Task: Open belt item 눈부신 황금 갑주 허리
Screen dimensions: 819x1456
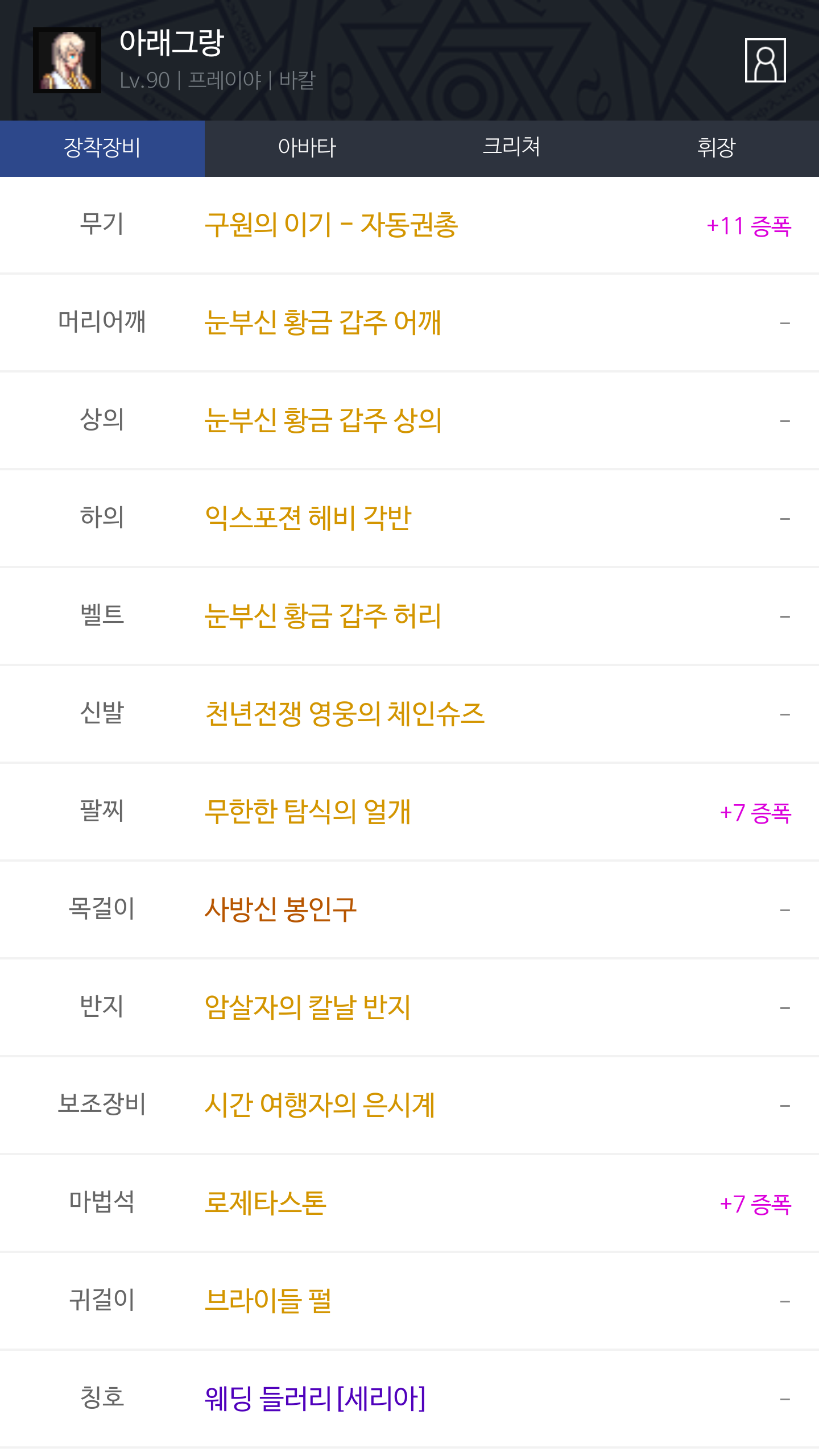Action: coord(409,617)
